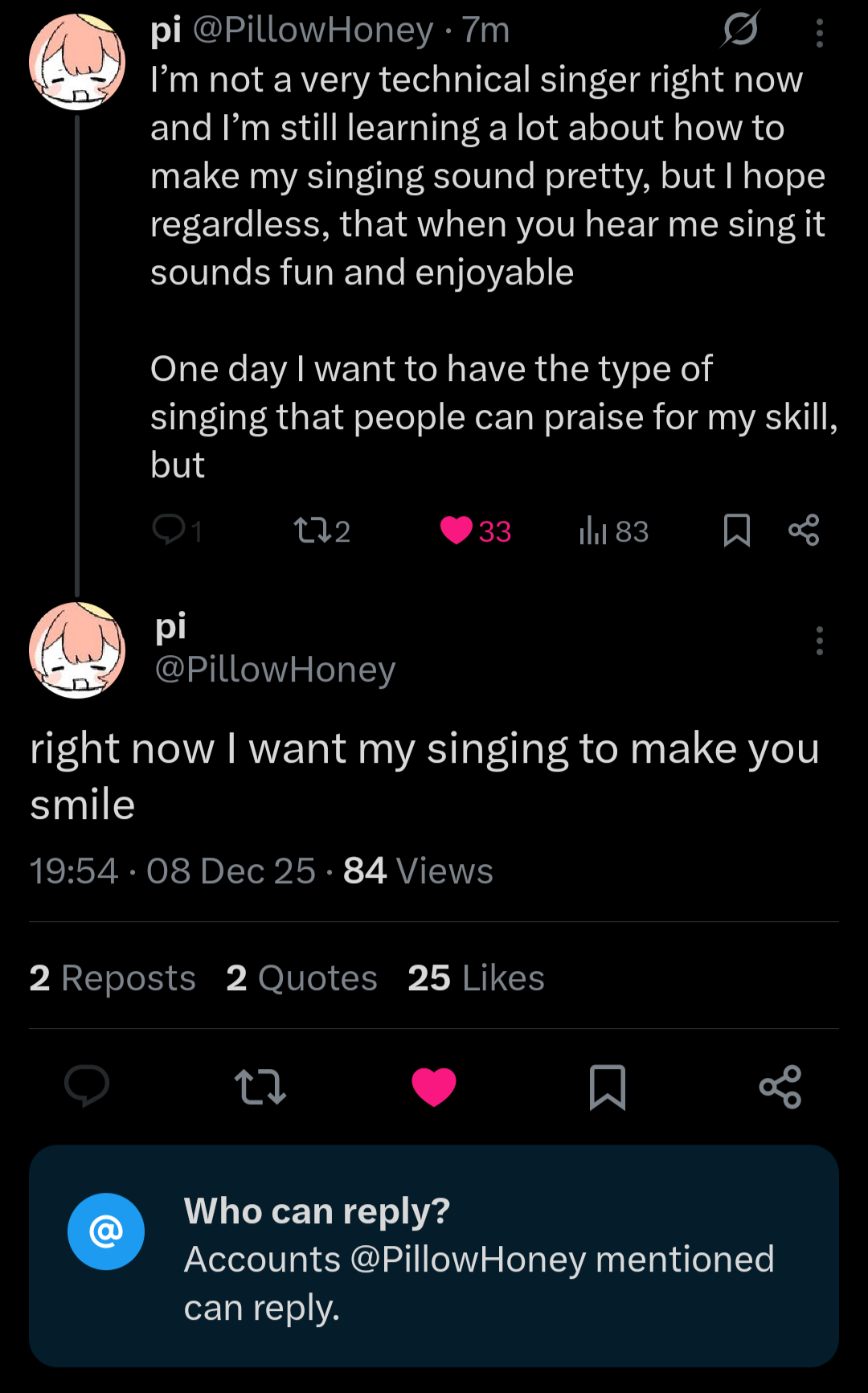The width and height of the screenshot is (868, 1393).
Task: View the 25 Likes list
Action: click(476, 978)
